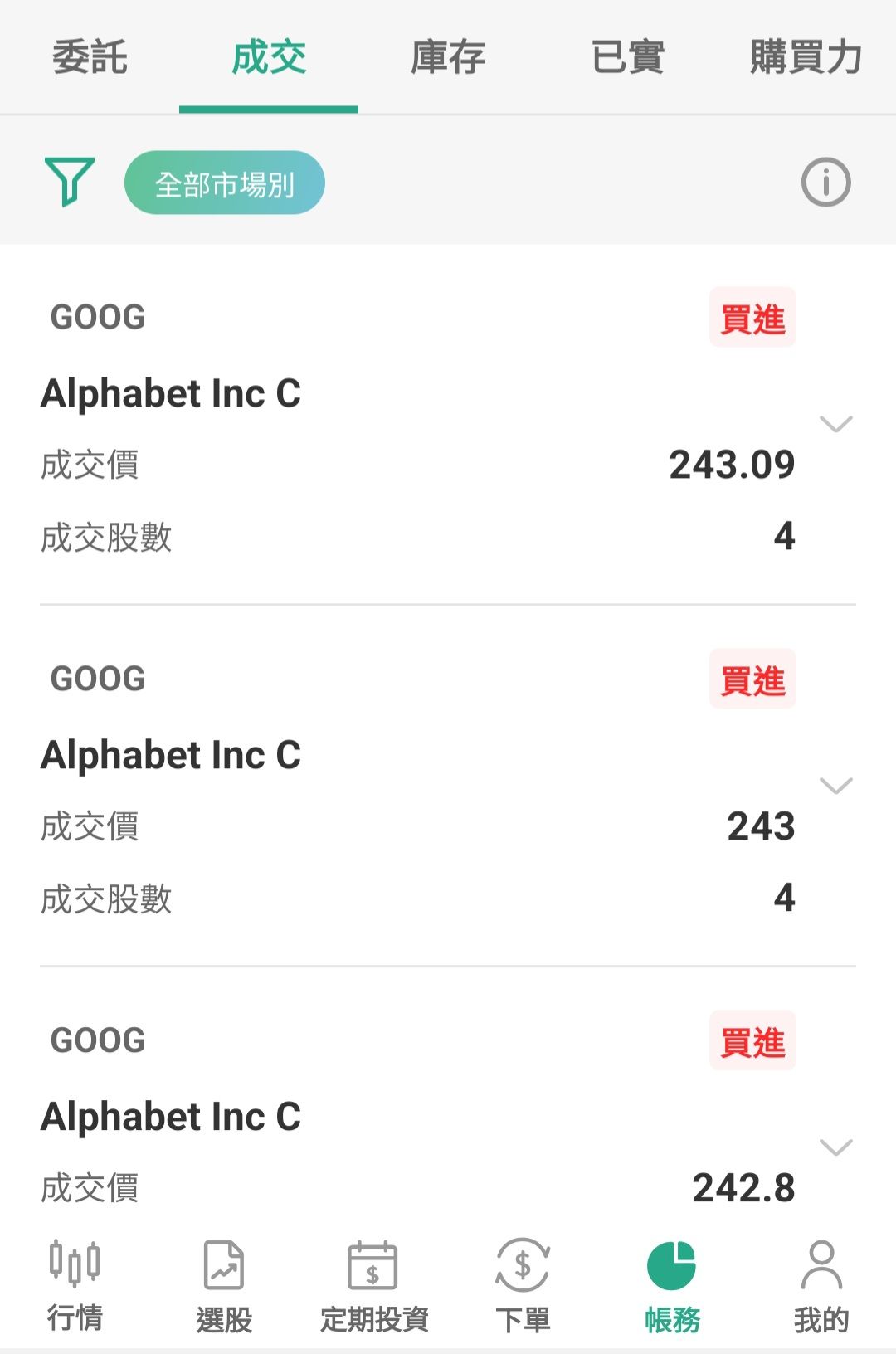Open the filter funnel icon
This screenshot has height=1354, width=896.
71,181
